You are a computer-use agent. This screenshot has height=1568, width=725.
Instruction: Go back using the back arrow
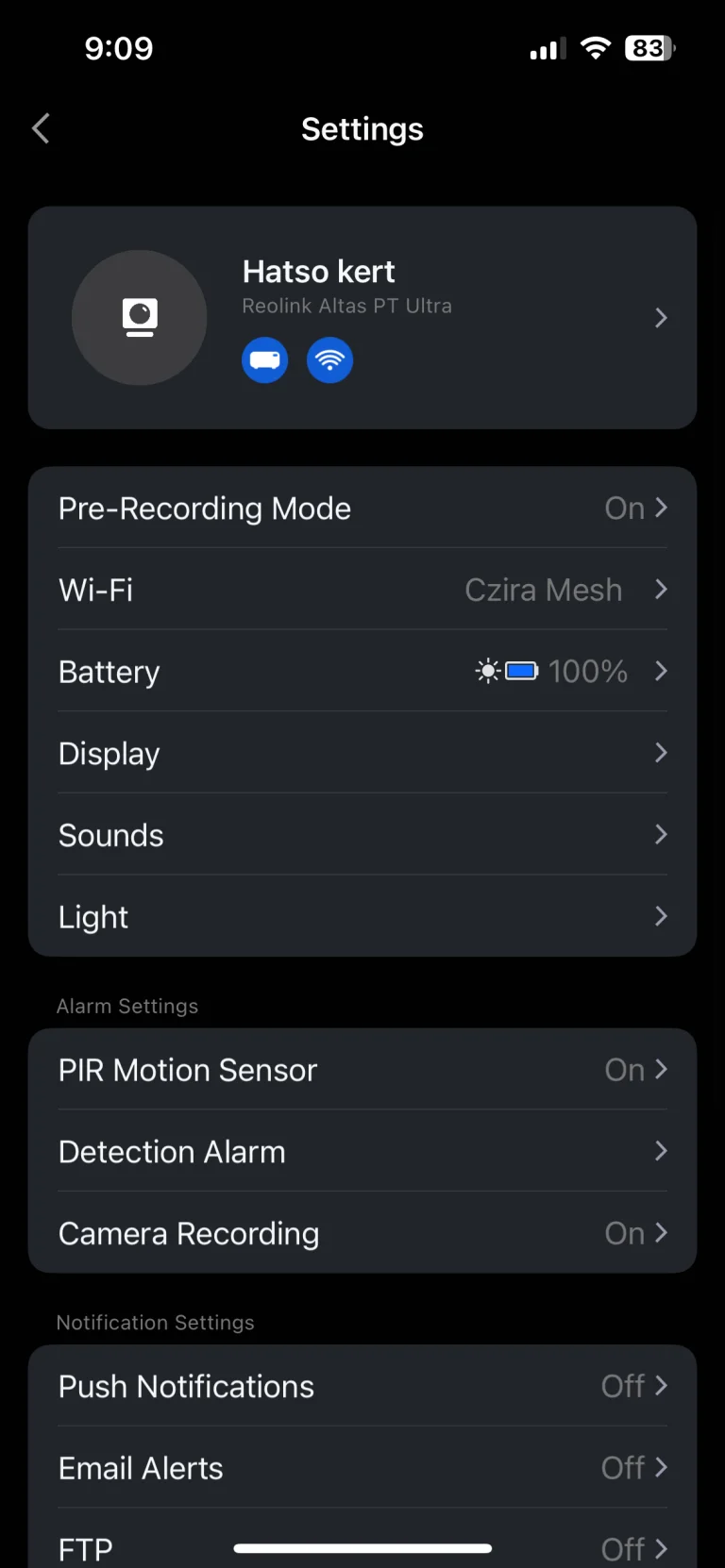pos(41,128)
